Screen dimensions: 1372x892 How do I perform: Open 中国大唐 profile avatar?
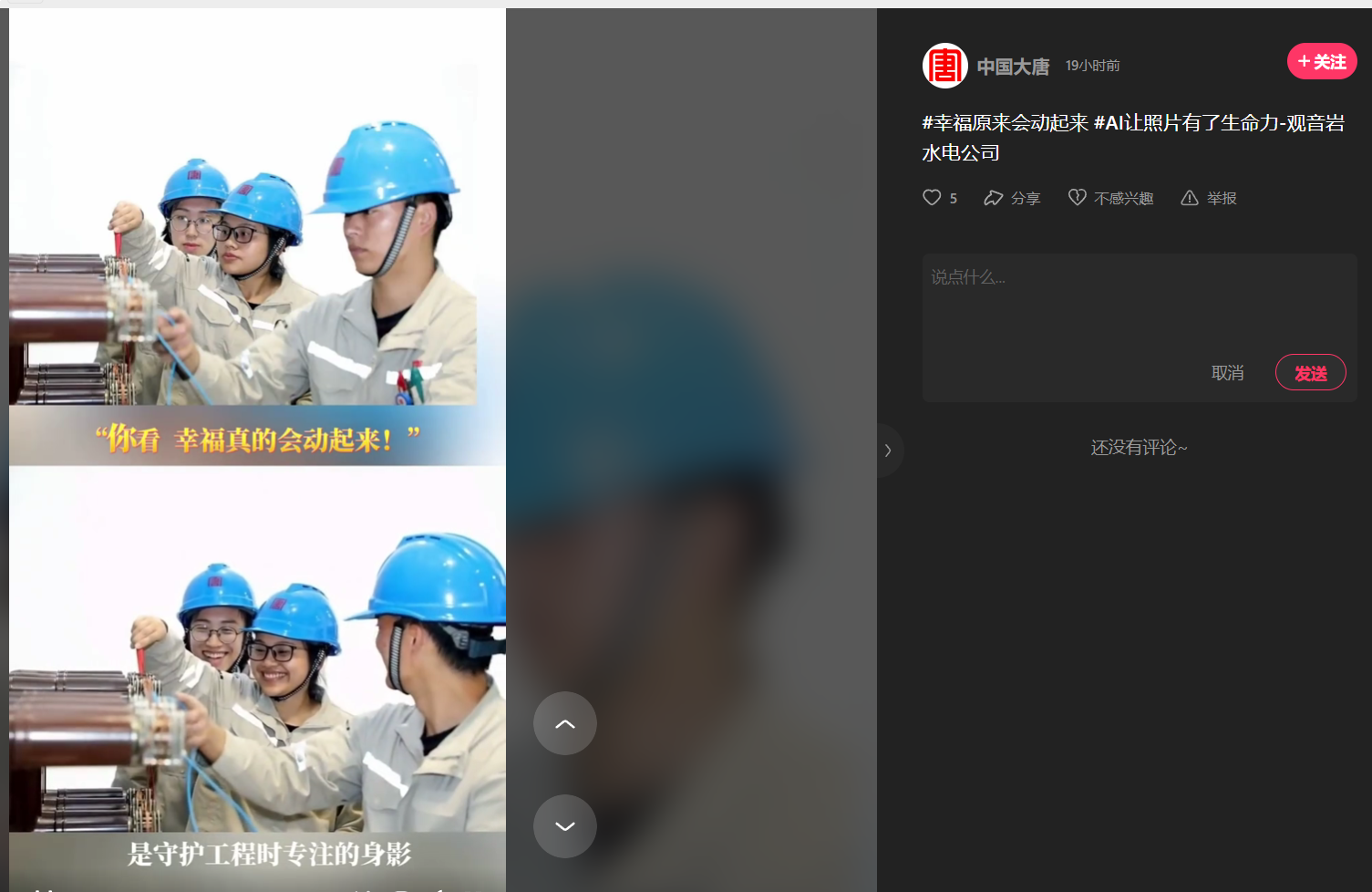click(944, 66)
